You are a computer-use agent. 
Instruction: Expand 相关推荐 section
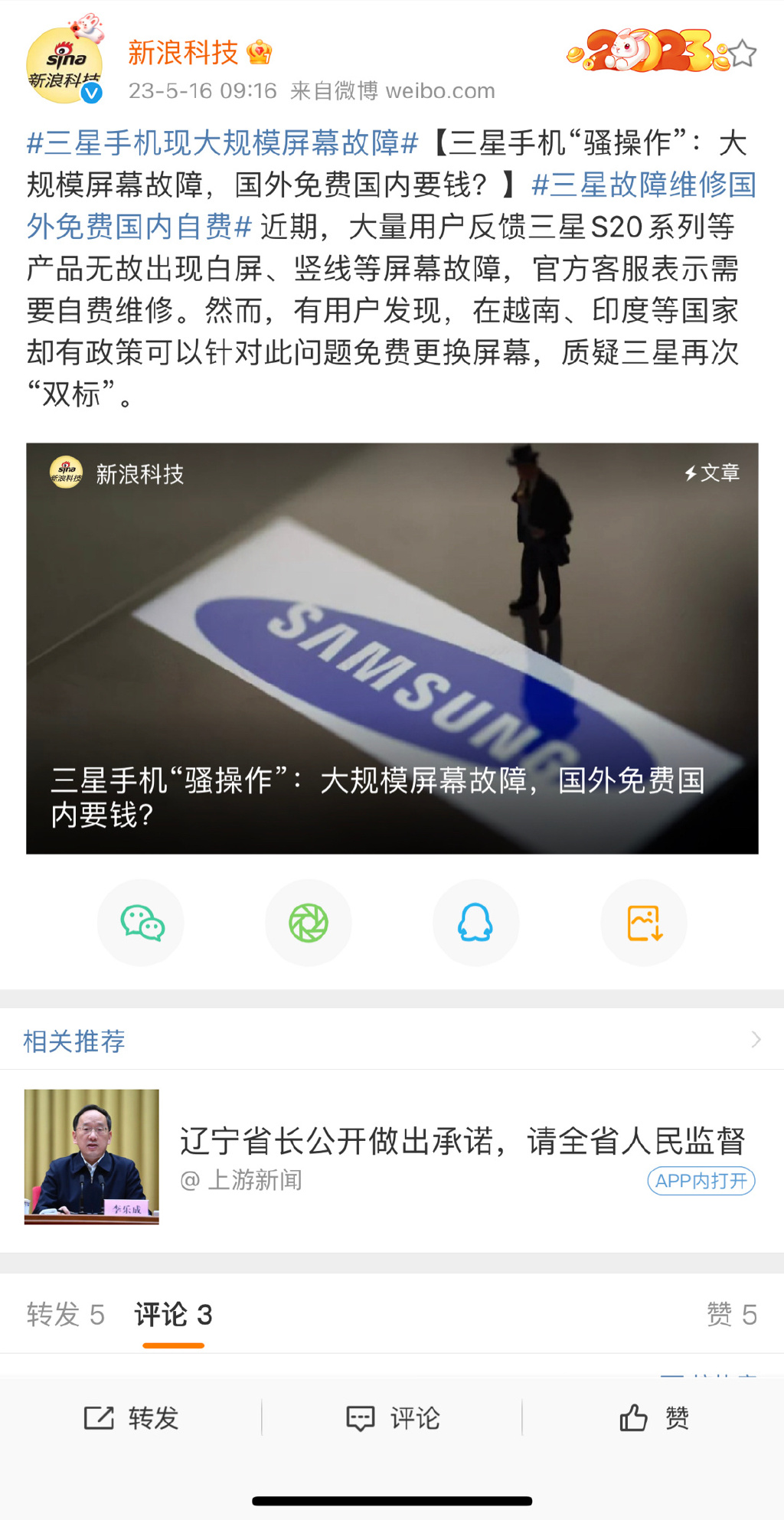click(x=755, y=1039)
